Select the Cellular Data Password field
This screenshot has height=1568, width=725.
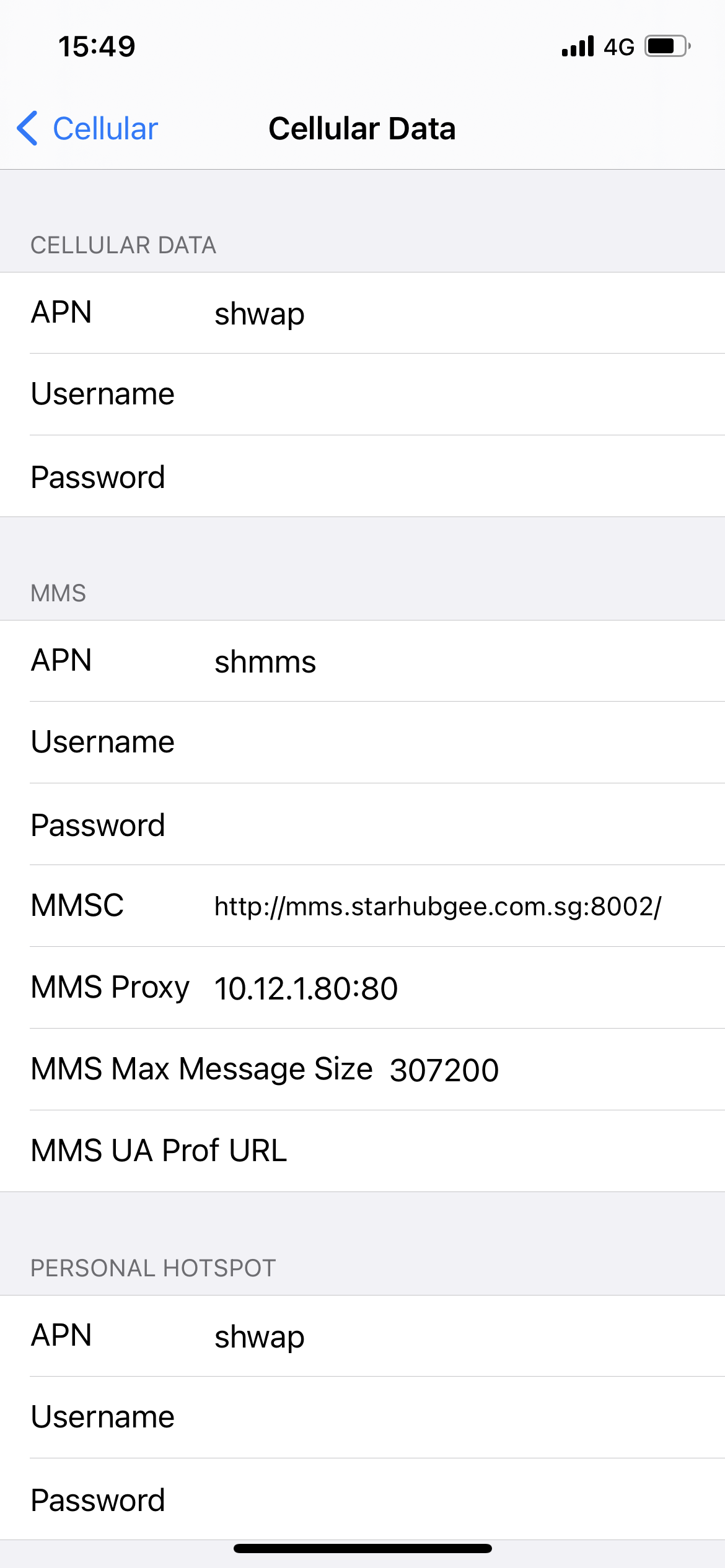[362, 476]
